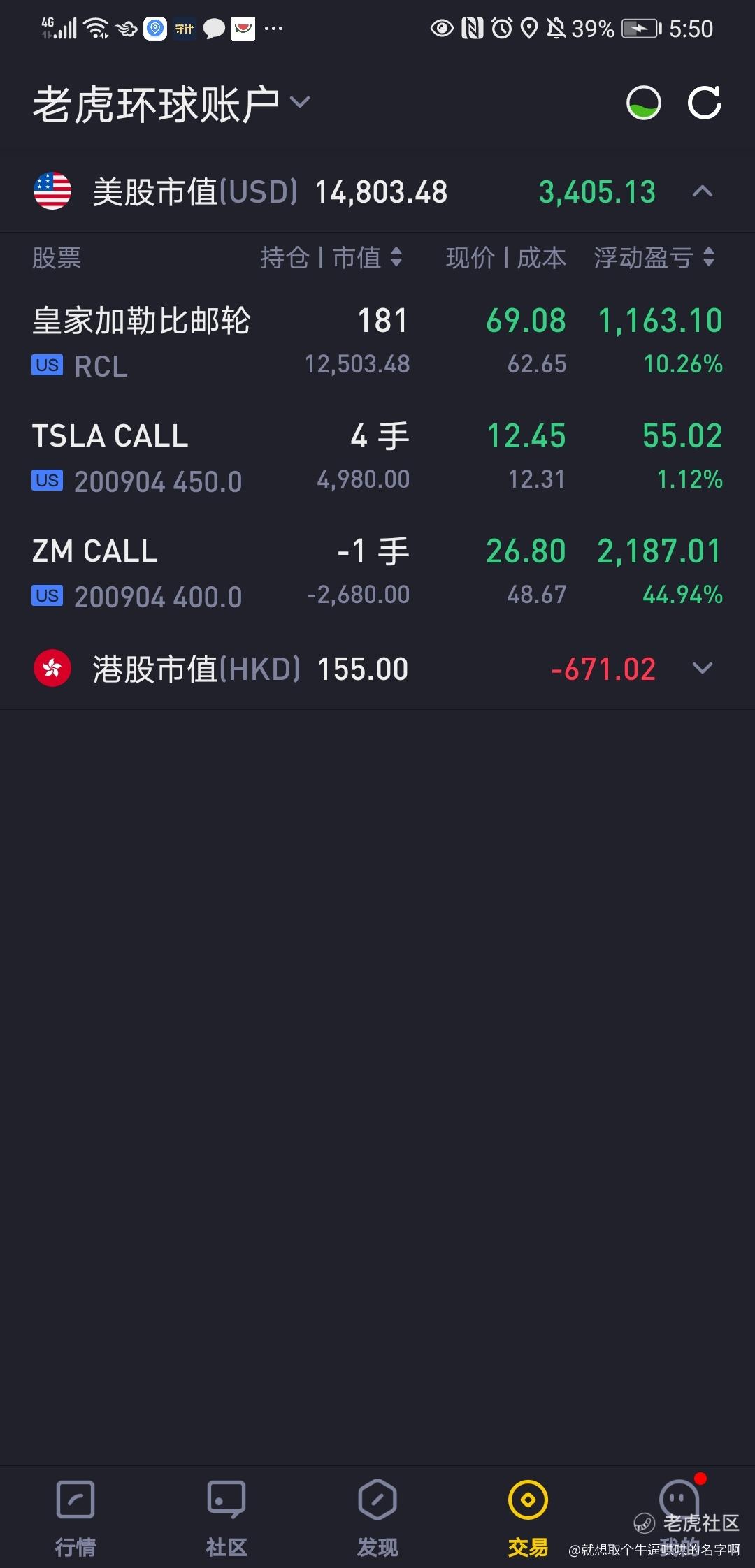The width and height of the screenshot is (755, 1568).
Task: Open the TSLA CALL 450.0 option position
Action: click(377, 457)
